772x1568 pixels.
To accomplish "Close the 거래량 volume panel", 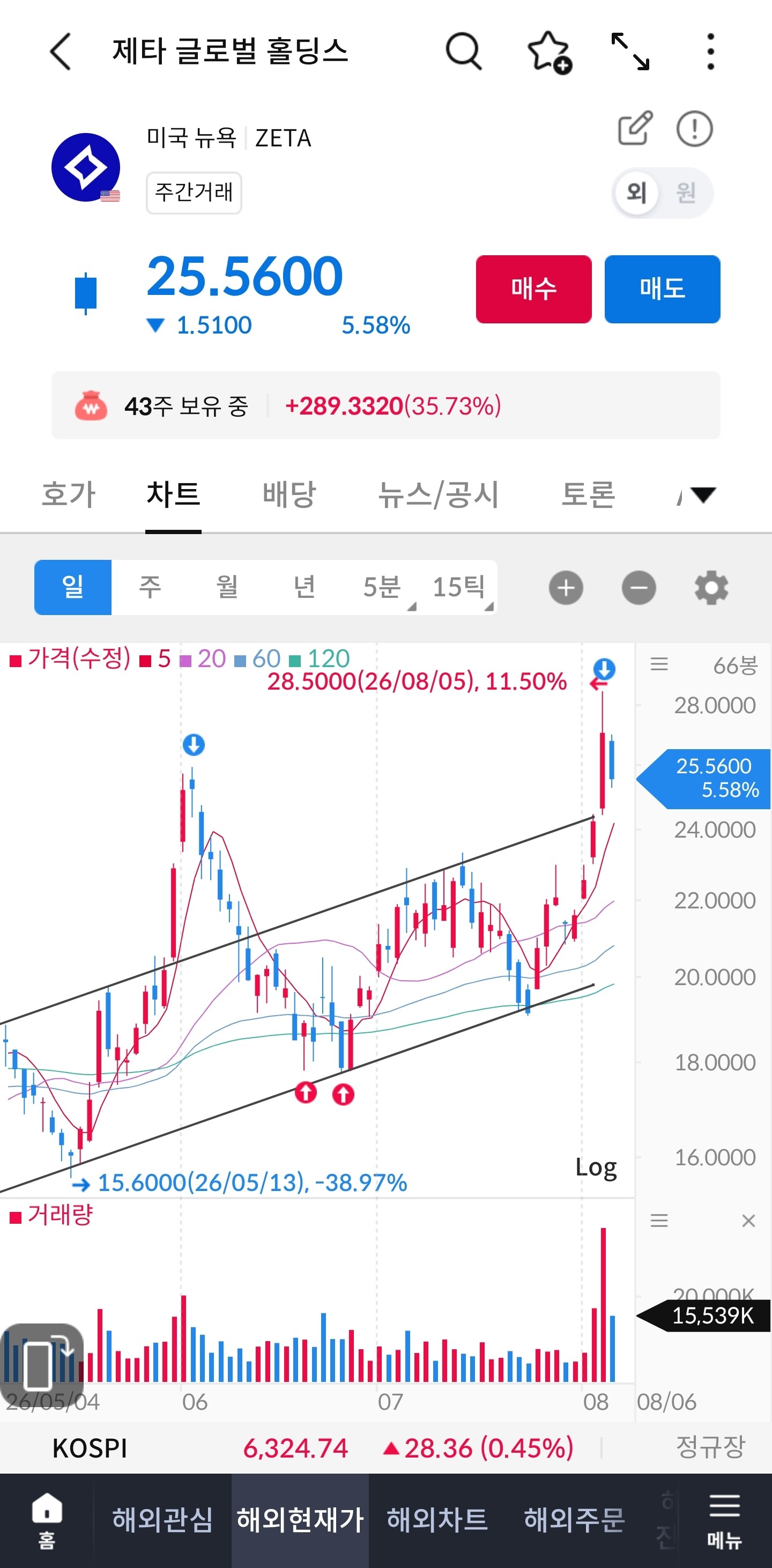I will tap(748, 1221).
